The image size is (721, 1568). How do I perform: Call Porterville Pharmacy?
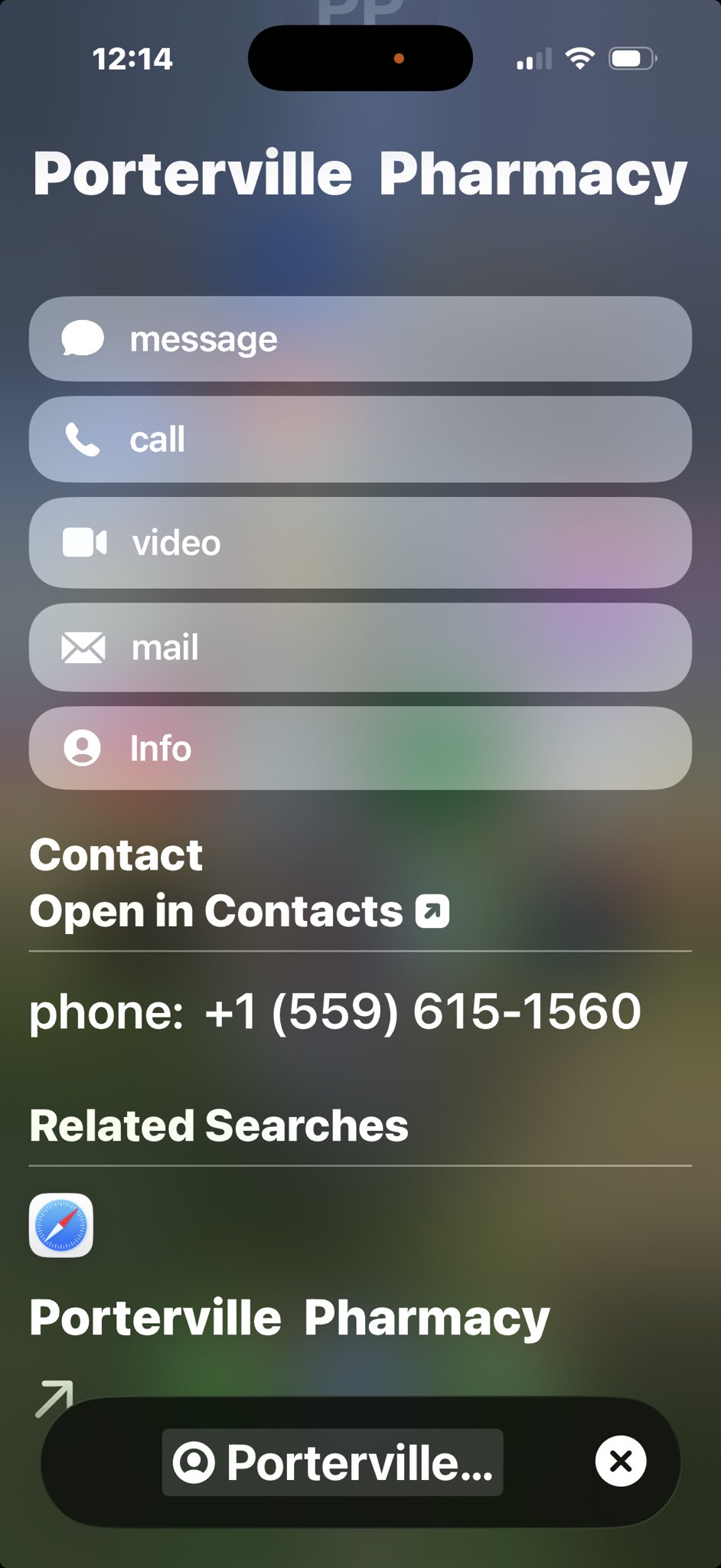coord(360,439)
